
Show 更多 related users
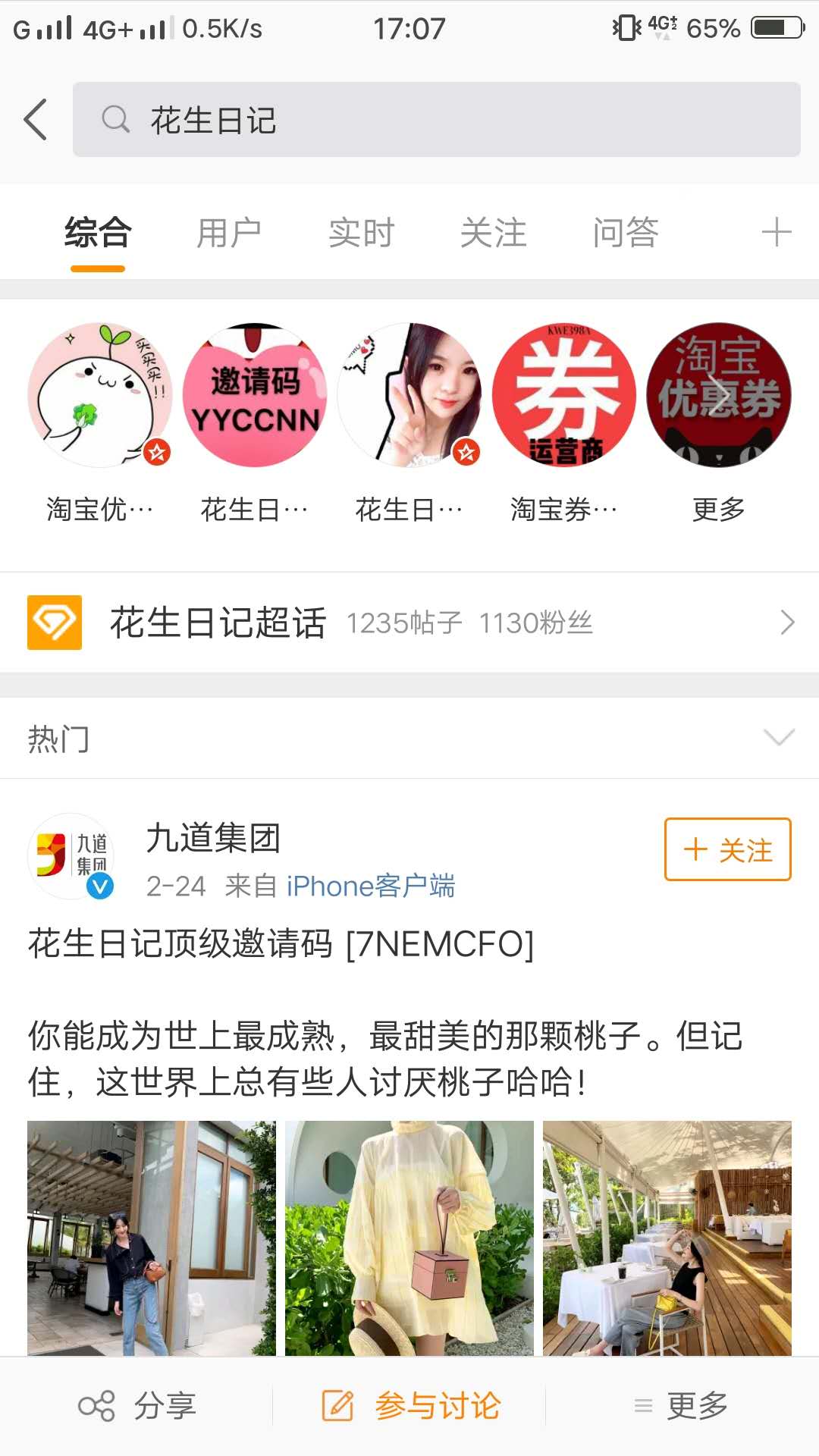pos(718,396)
